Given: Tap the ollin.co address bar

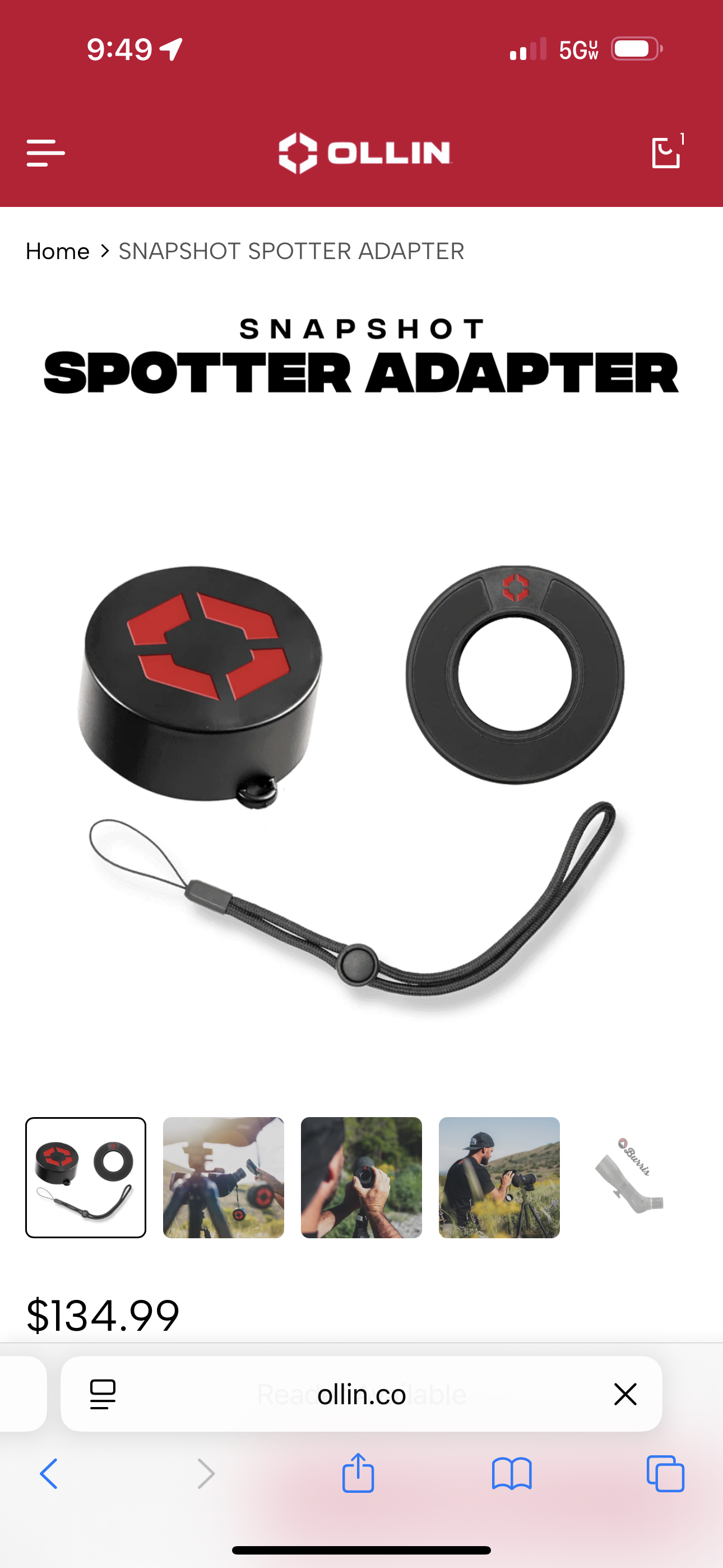Looking at the screenshot, I should pos(361,1394).
